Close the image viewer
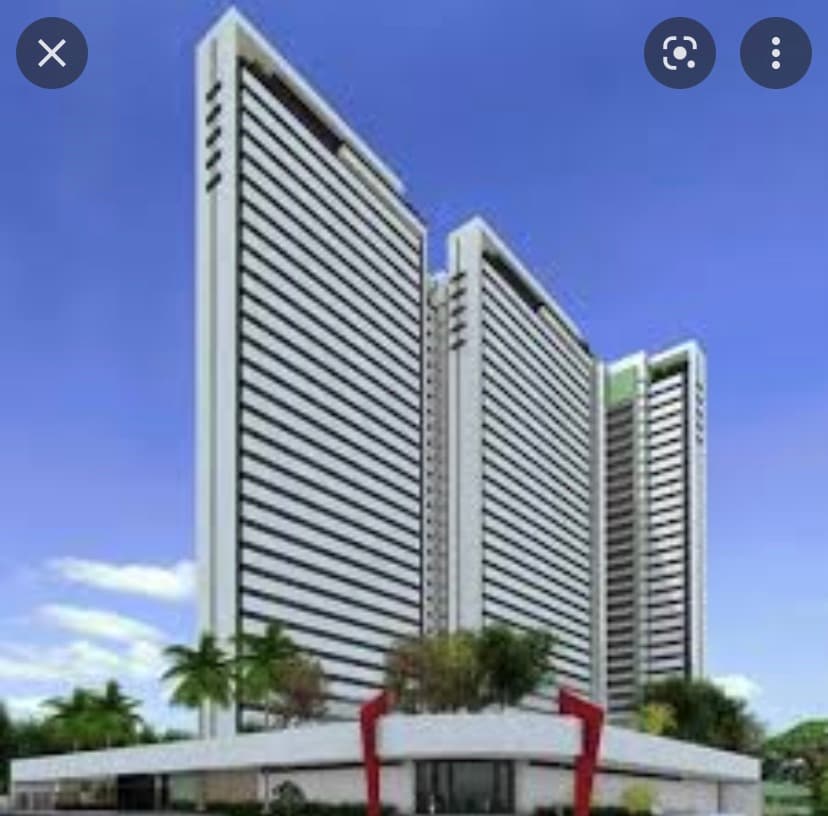 click(52, 53)
